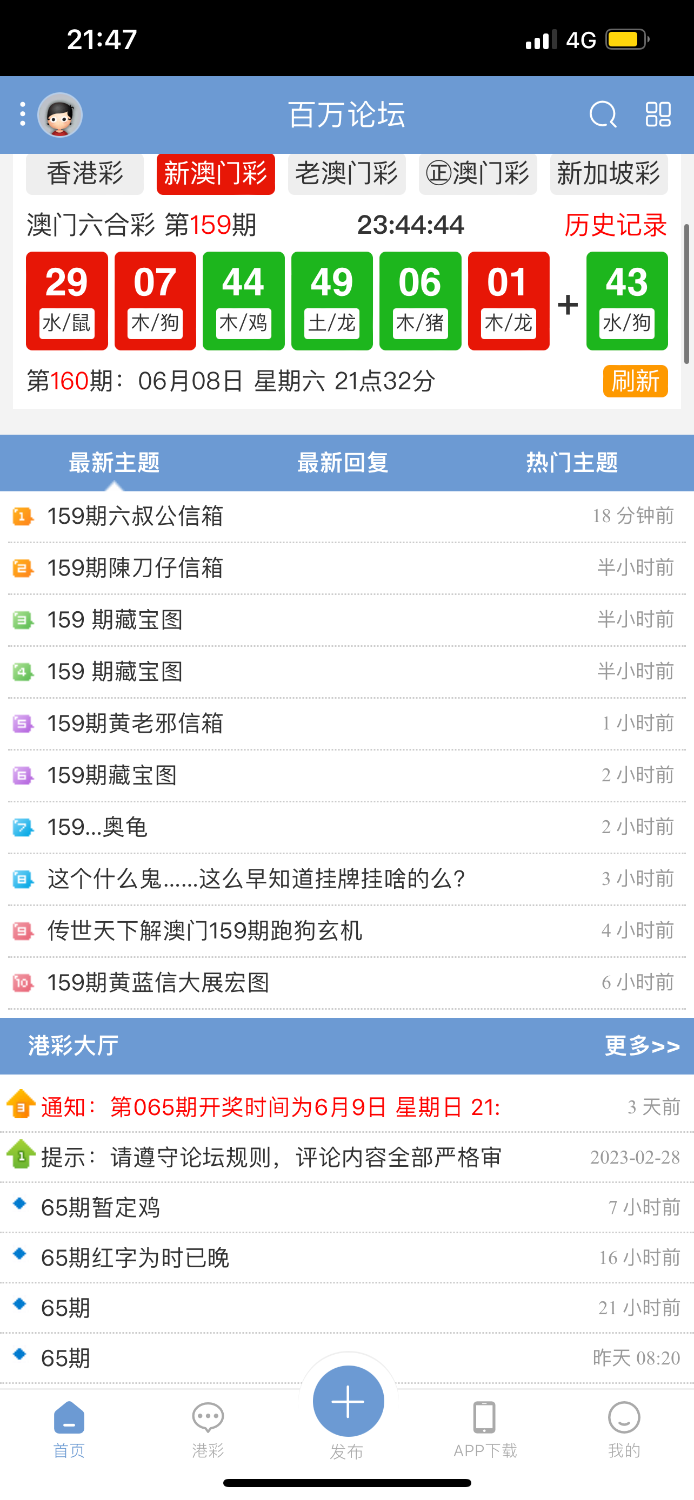Tap the profile avatar in header
Screen dimensions: 694x1500
pyautogui.click(x=60, y=115)
